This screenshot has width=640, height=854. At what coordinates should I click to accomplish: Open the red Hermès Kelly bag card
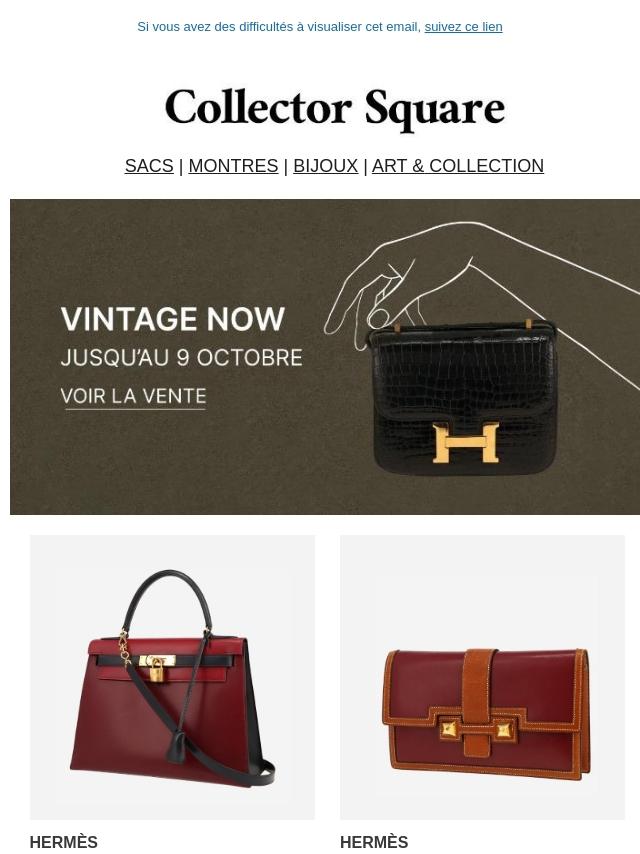(172, 677)
